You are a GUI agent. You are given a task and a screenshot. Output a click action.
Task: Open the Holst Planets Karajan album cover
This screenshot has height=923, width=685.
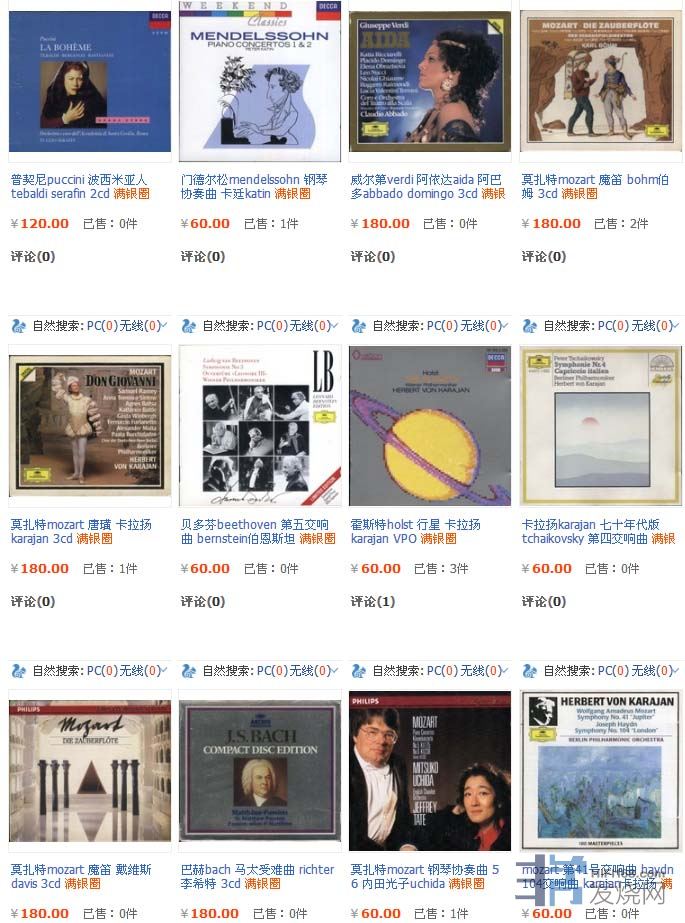tap(430, 425)
